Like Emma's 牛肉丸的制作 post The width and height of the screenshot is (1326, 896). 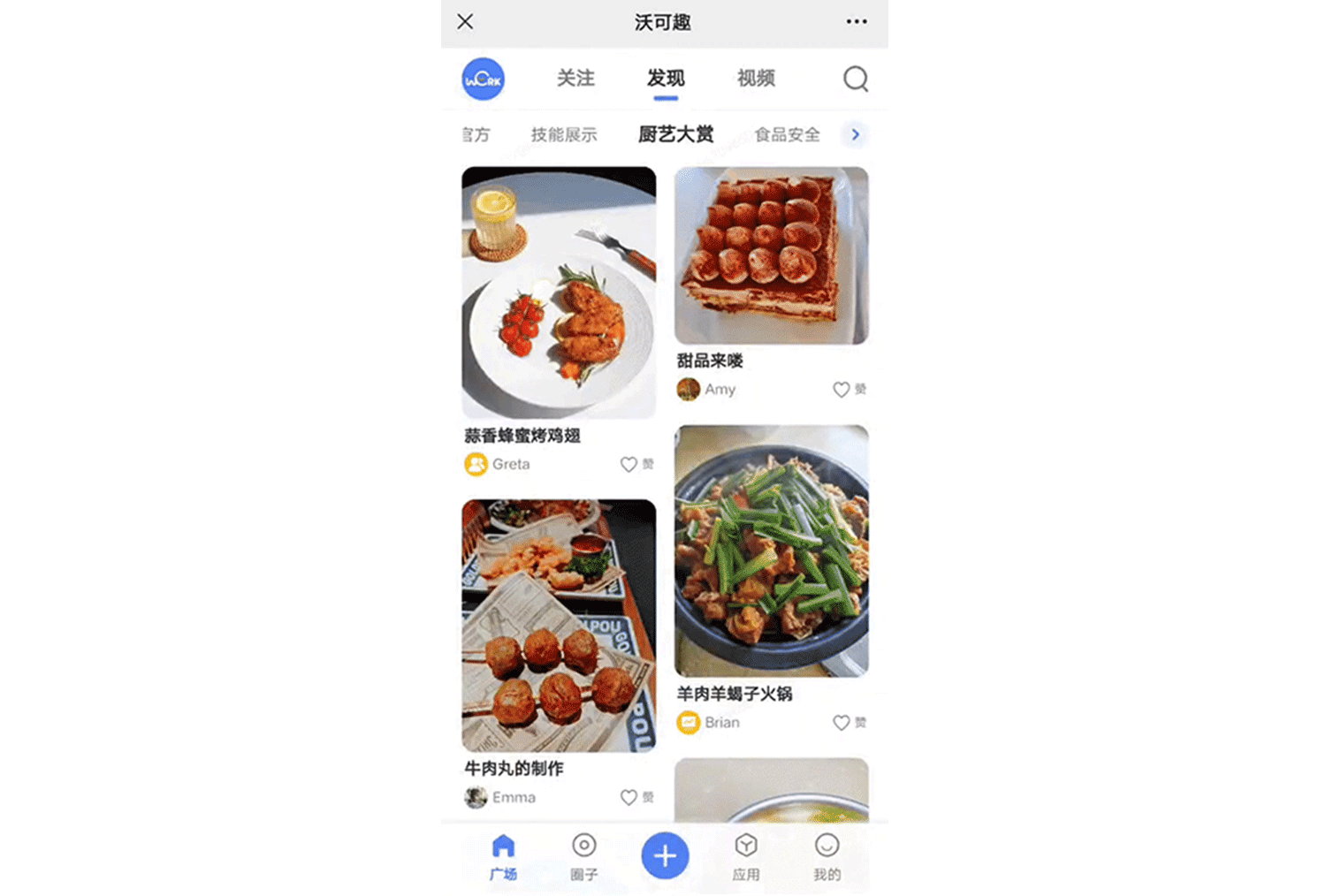[629, 798]
